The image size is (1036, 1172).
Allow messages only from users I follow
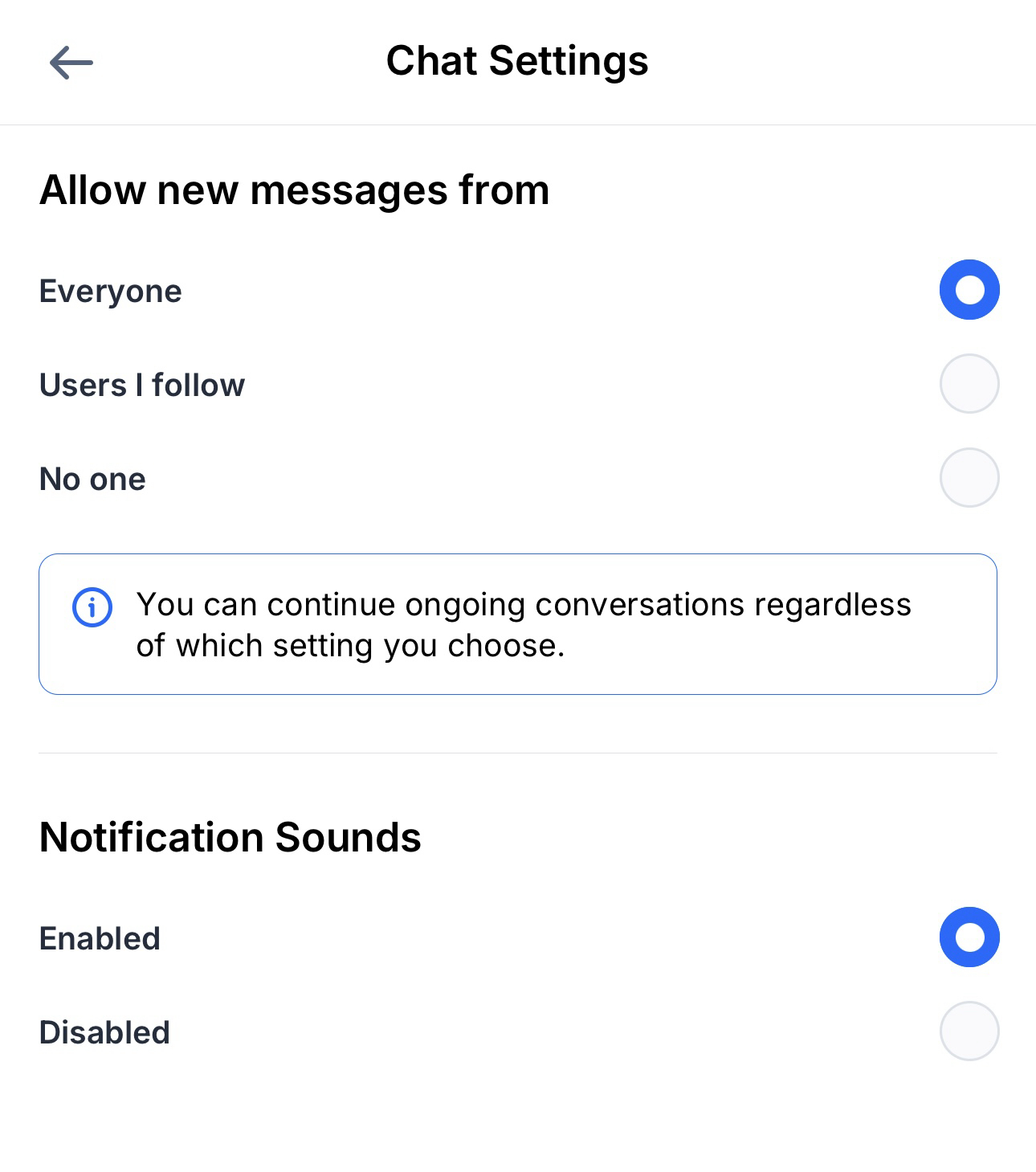pos(969,384)
